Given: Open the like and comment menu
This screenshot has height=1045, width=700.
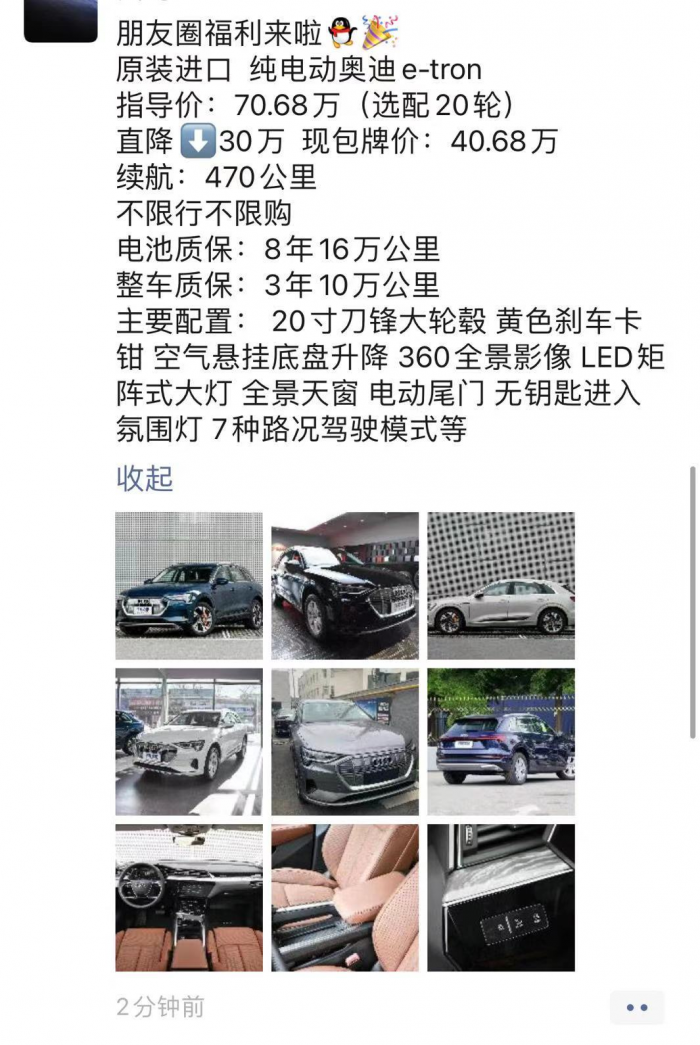Looking at the screenshot, I should [637, 1007].
